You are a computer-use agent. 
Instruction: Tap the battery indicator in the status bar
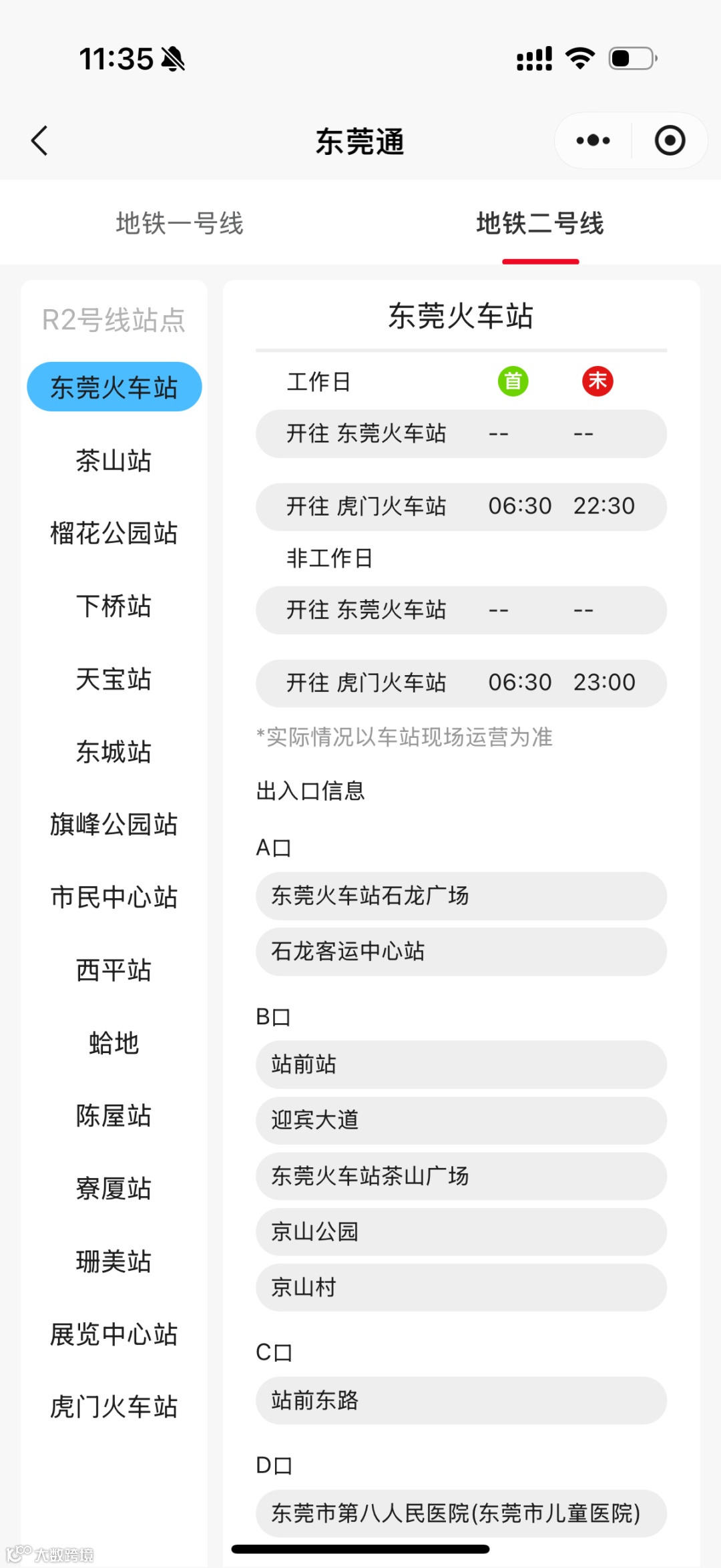coord(632,59)
